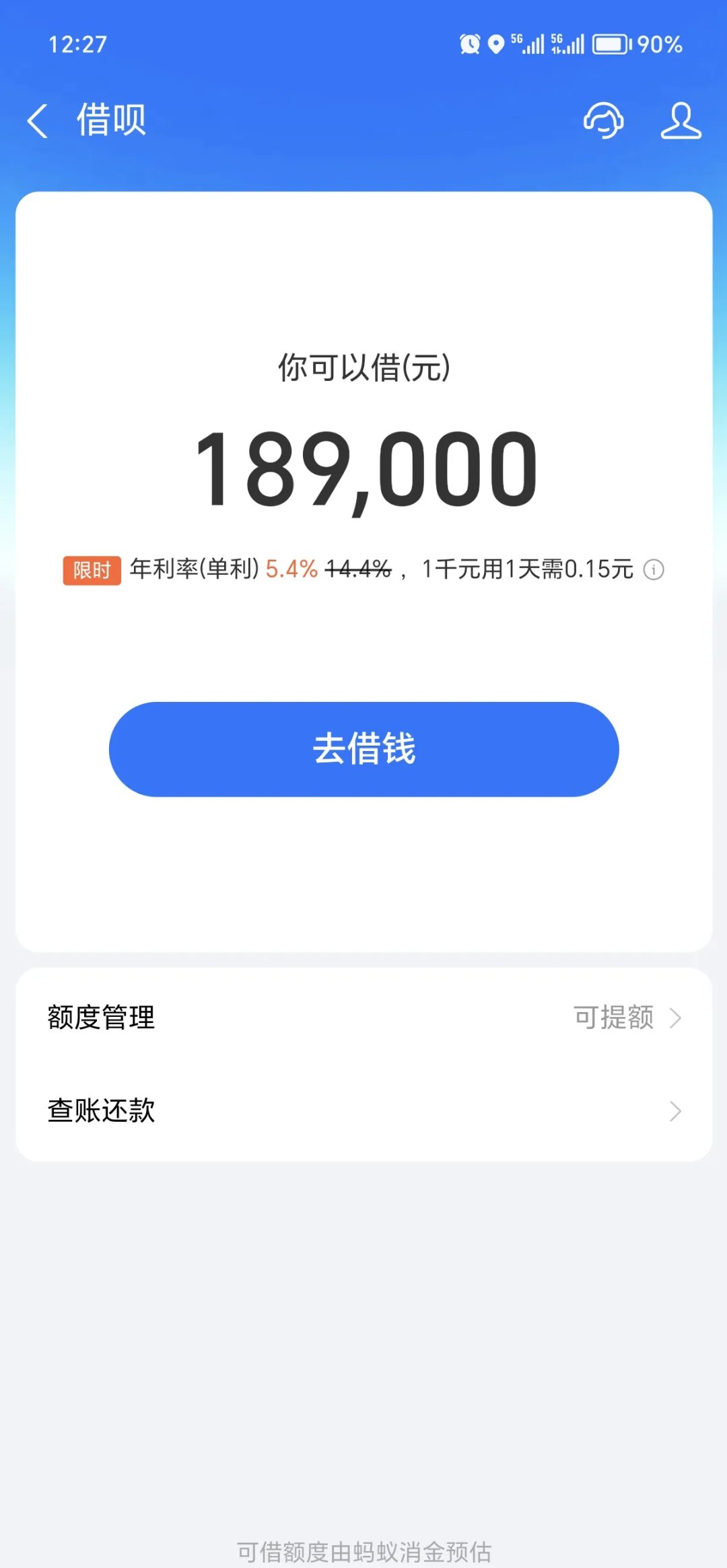Viewport: 727px width, 1568px height.
Task: Tap the info icon beside interest rate
Action: click(x=654, y=570)
